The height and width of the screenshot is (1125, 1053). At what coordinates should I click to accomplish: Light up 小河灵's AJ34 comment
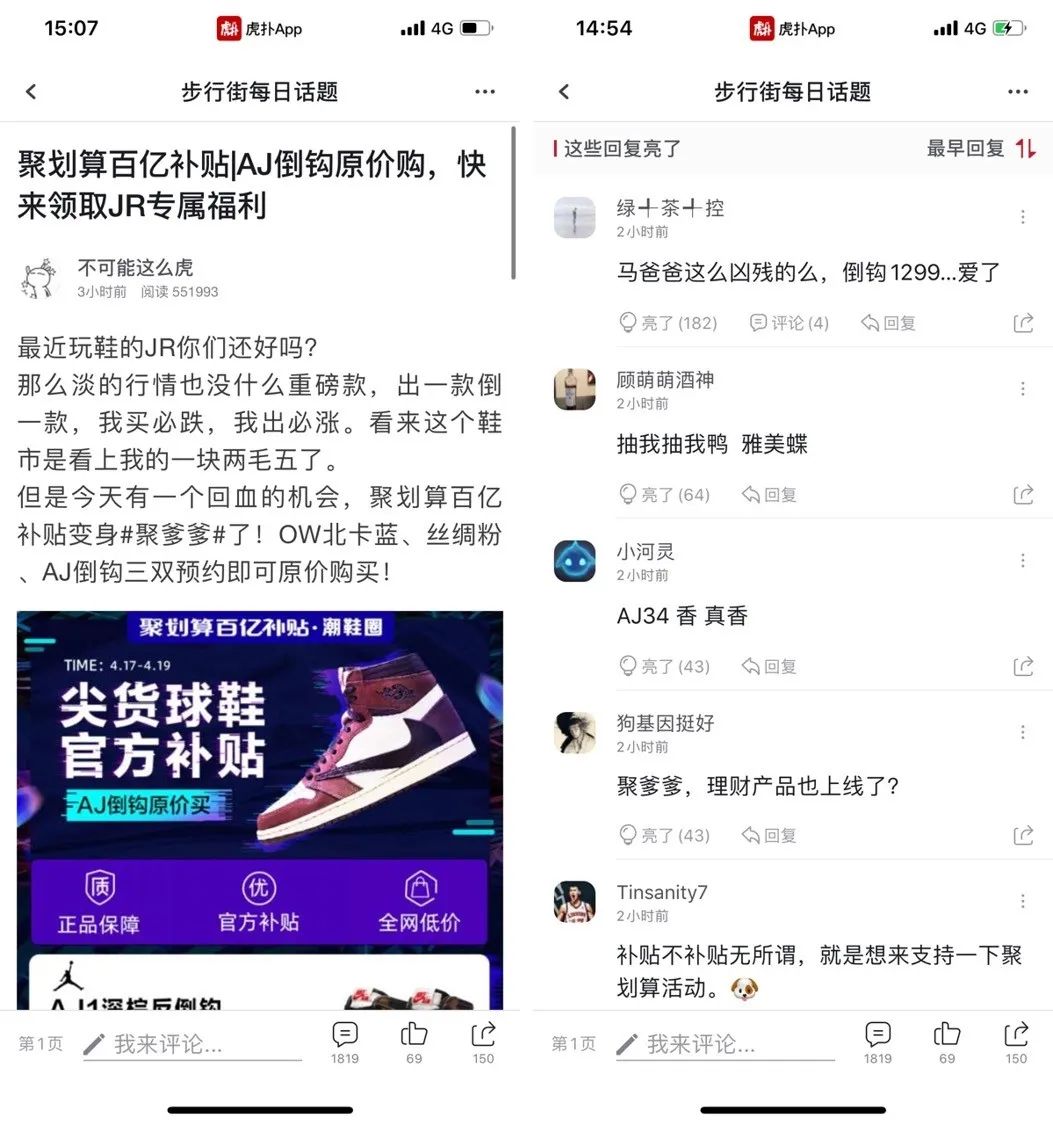pos(665,666)
